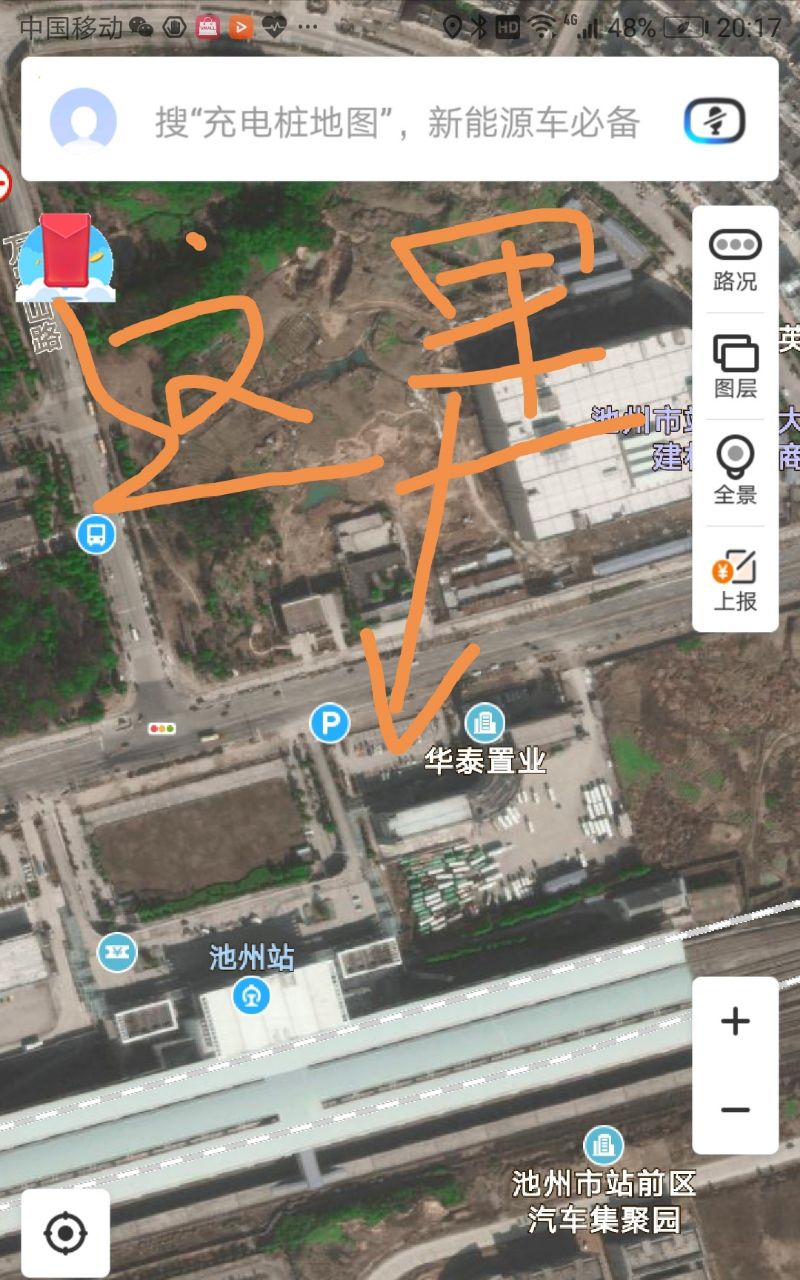Center the map on my location
800x1280 pixels.
(66, 1233)
